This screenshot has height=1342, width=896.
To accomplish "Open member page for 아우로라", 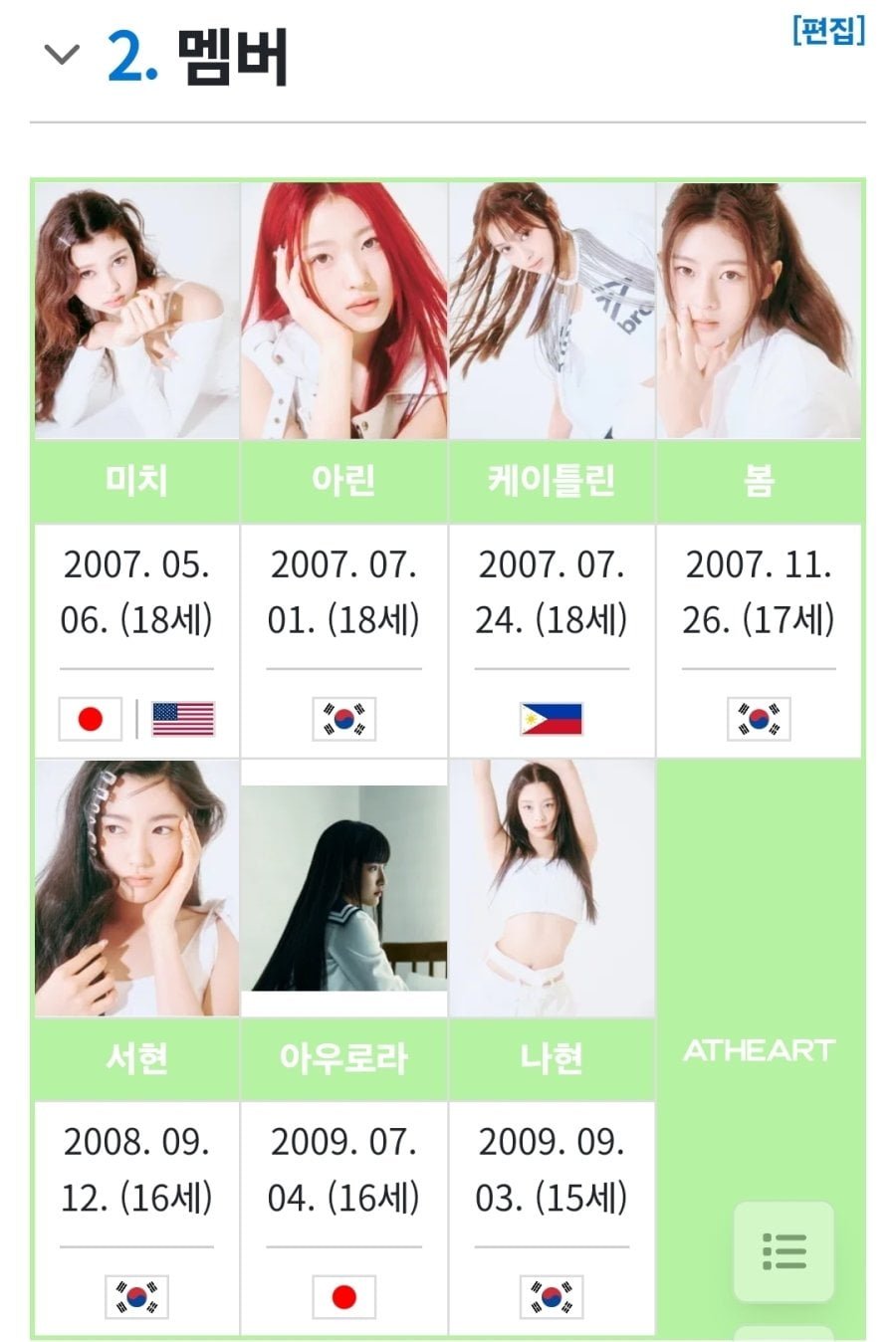I will (x=343, y=1058).
